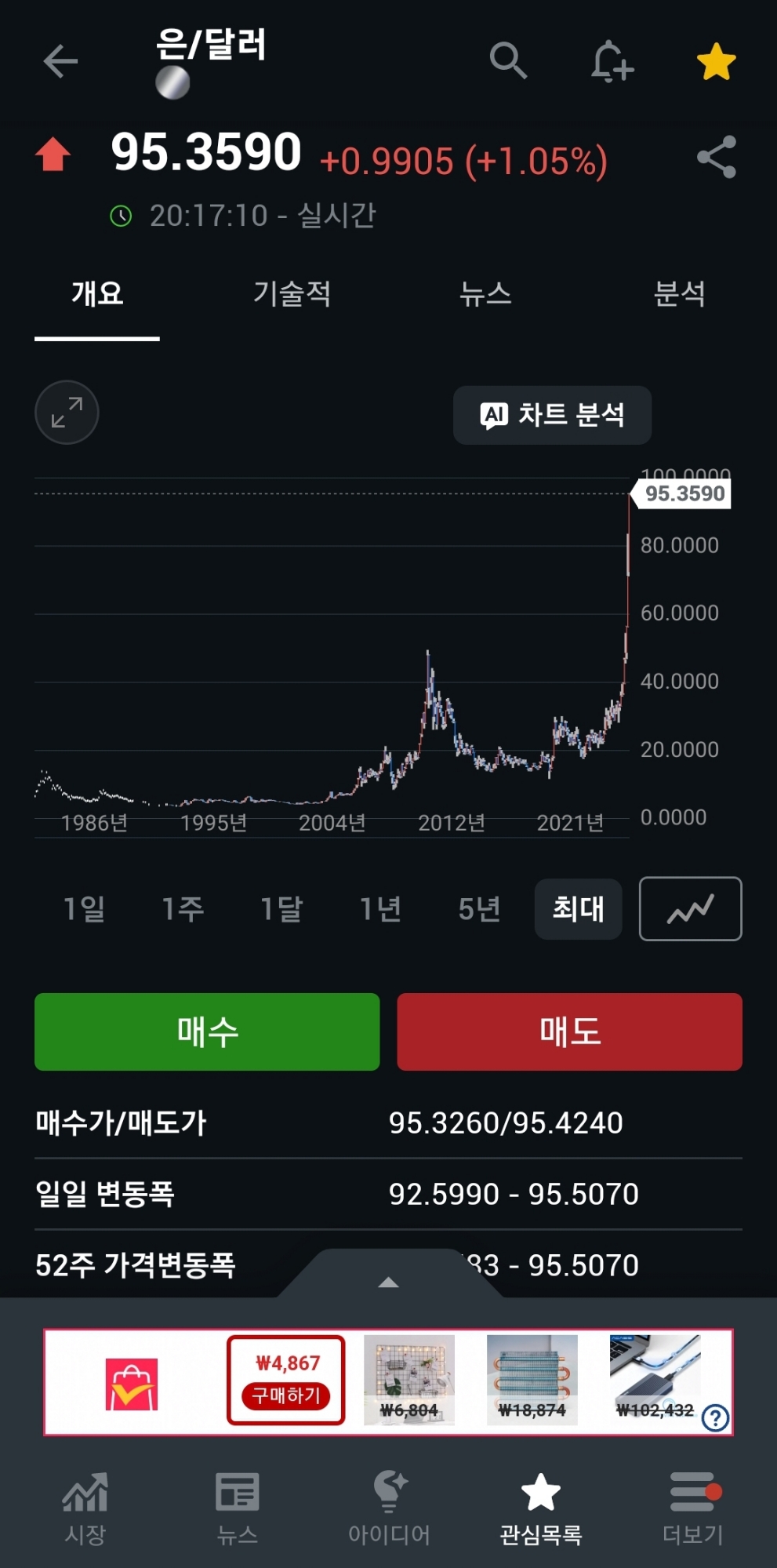Add a price alert with the bell
The image size is (777, 1568).
pyautogui.click(x=612, y=61)
